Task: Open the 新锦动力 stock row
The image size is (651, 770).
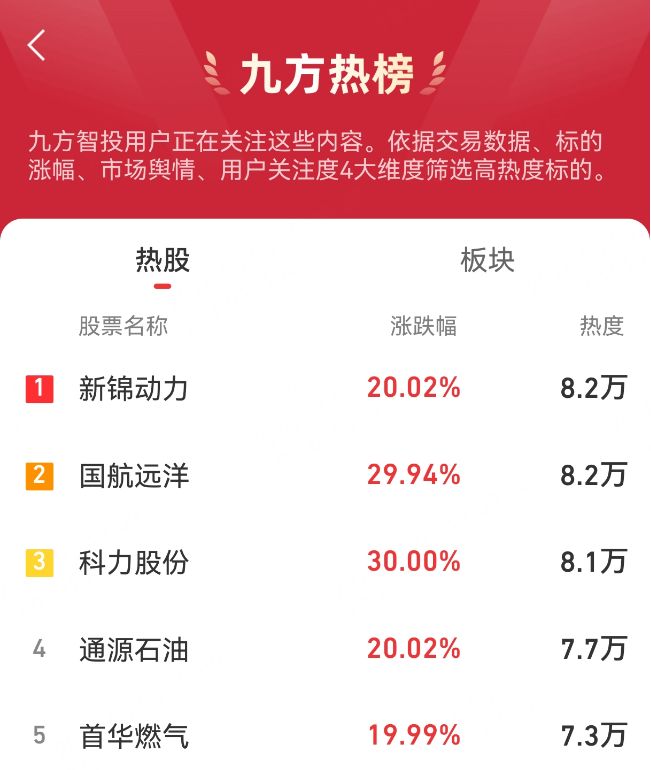Action: point(134,388)
